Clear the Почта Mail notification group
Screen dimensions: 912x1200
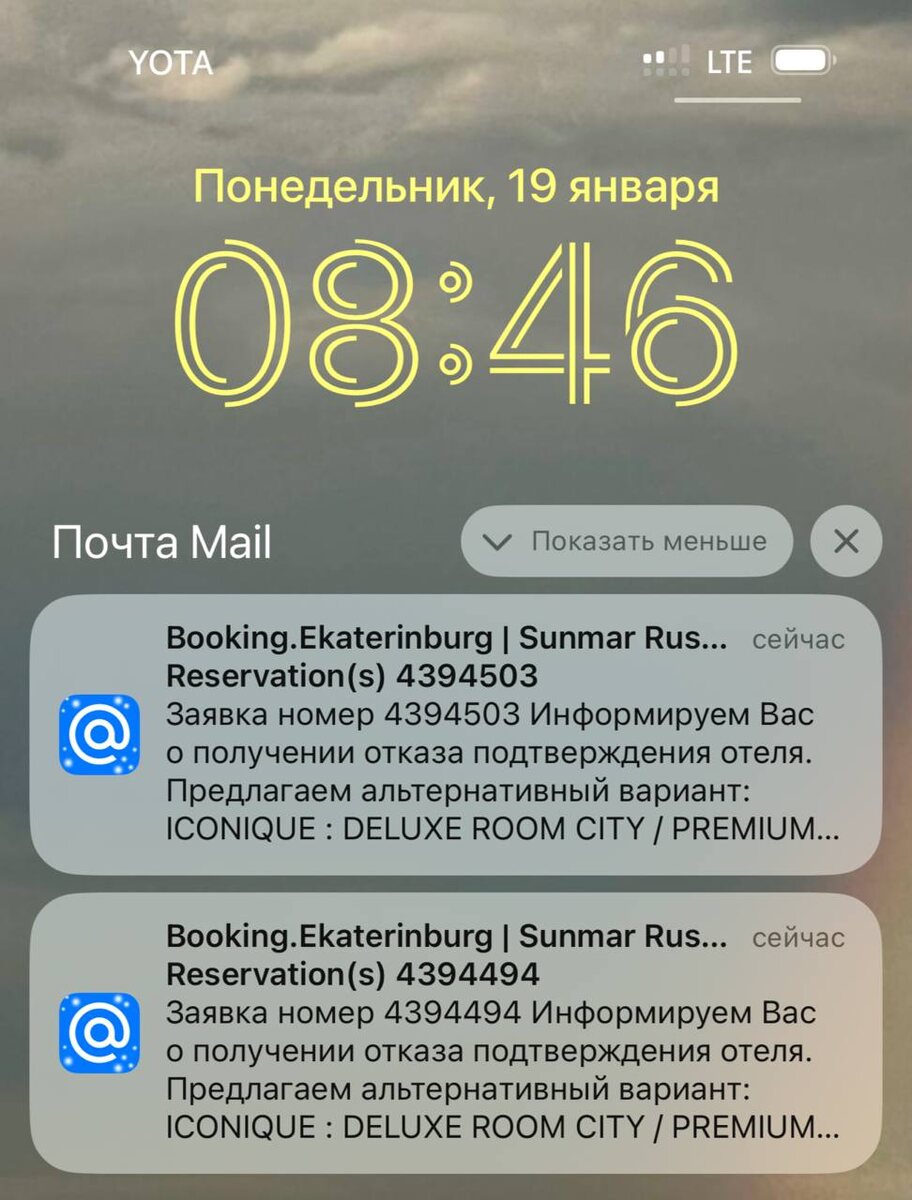tap(846, 541)
